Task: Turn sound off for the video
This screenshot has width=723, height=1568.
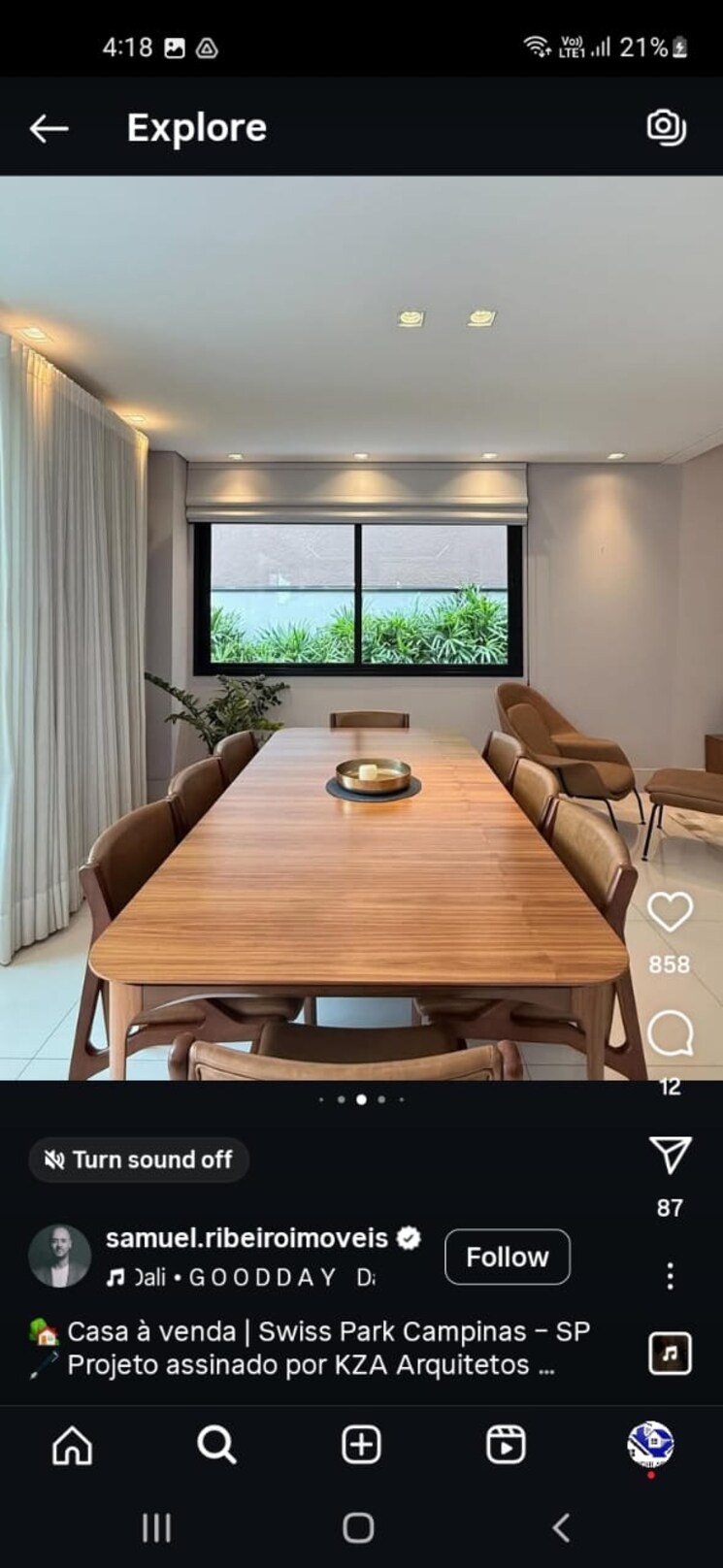Action: (138, 1160)
